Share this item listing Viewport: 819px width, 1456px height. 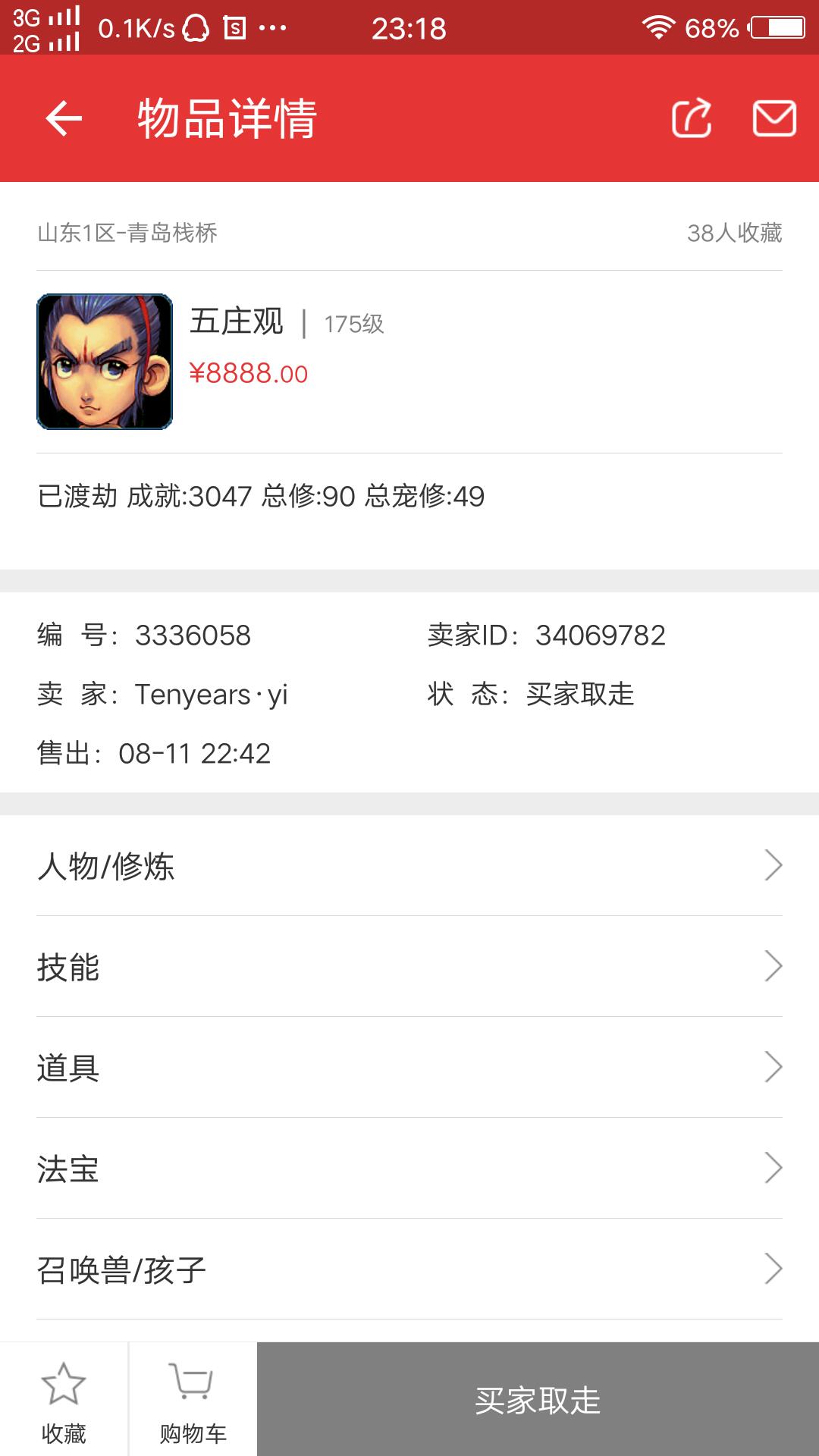tap(692, 119)
